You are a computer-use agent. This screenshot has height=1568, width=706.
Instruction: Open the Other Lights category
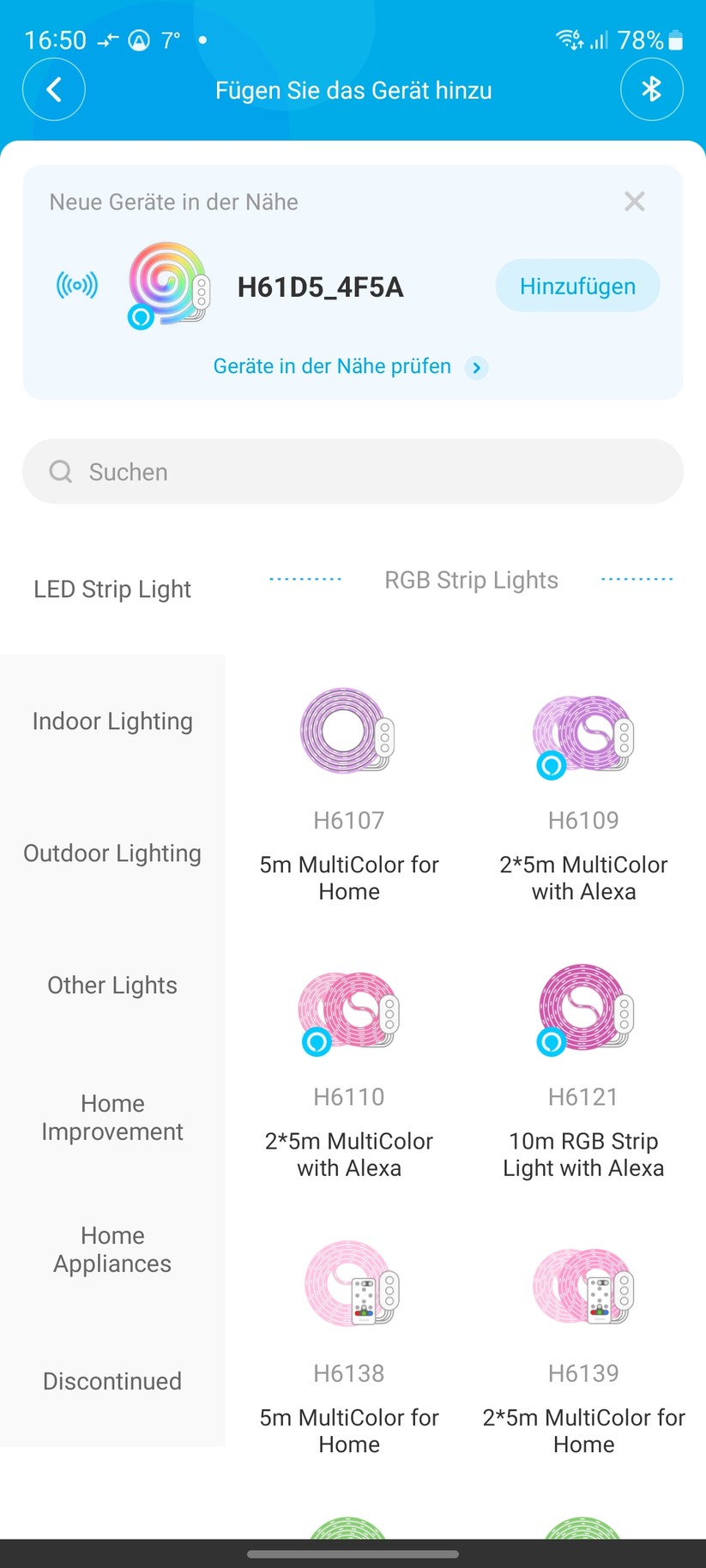click(112, 985)
